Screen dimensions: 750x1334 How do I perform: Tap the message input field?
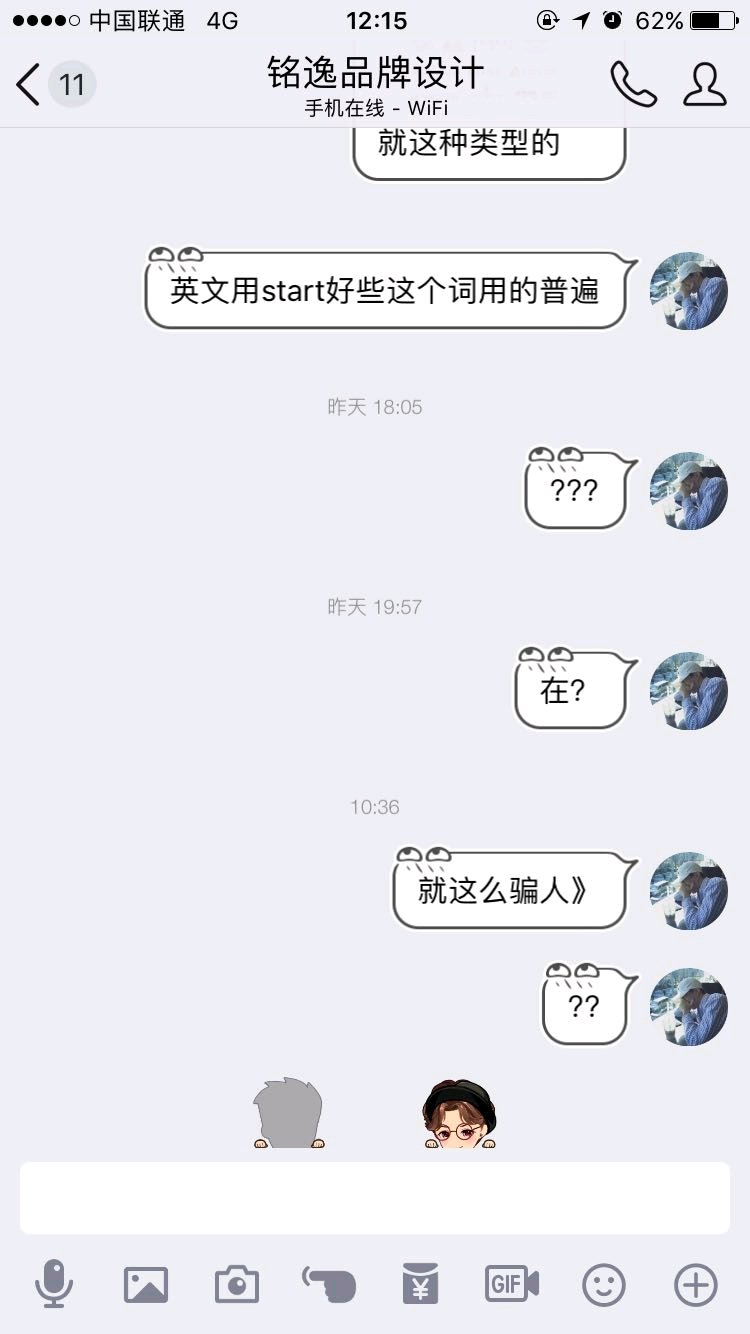375,1198
